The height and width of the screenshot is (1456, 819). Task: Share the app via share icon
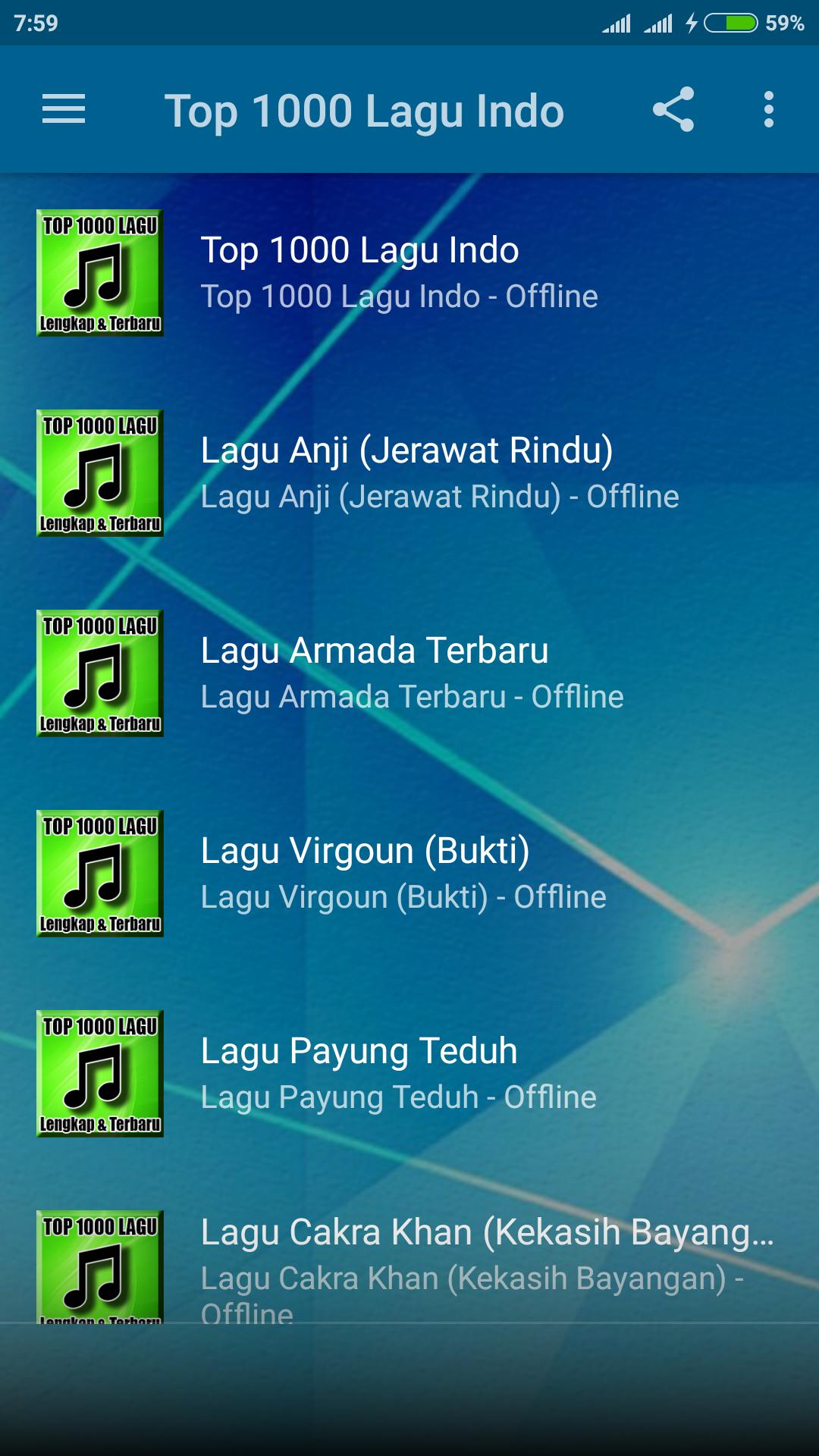[673, 110]
